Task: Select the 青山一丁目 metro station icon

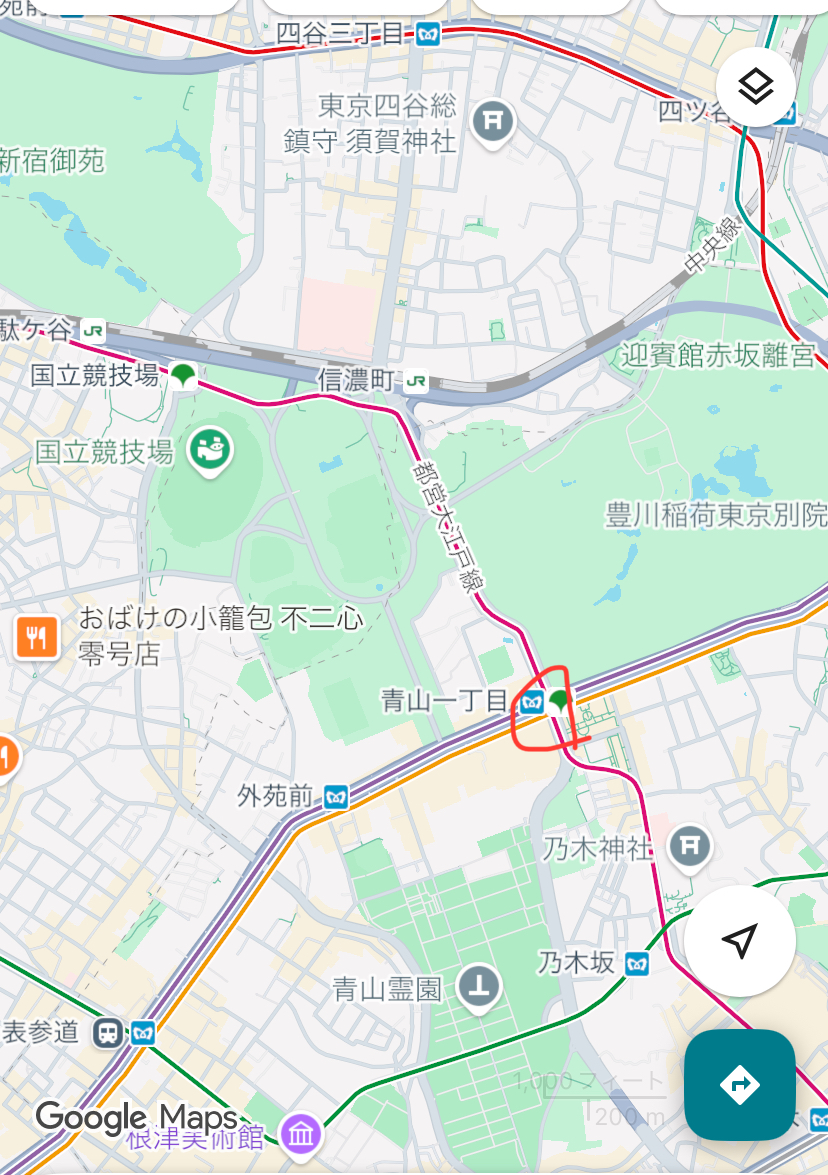Action: point(531,701)
